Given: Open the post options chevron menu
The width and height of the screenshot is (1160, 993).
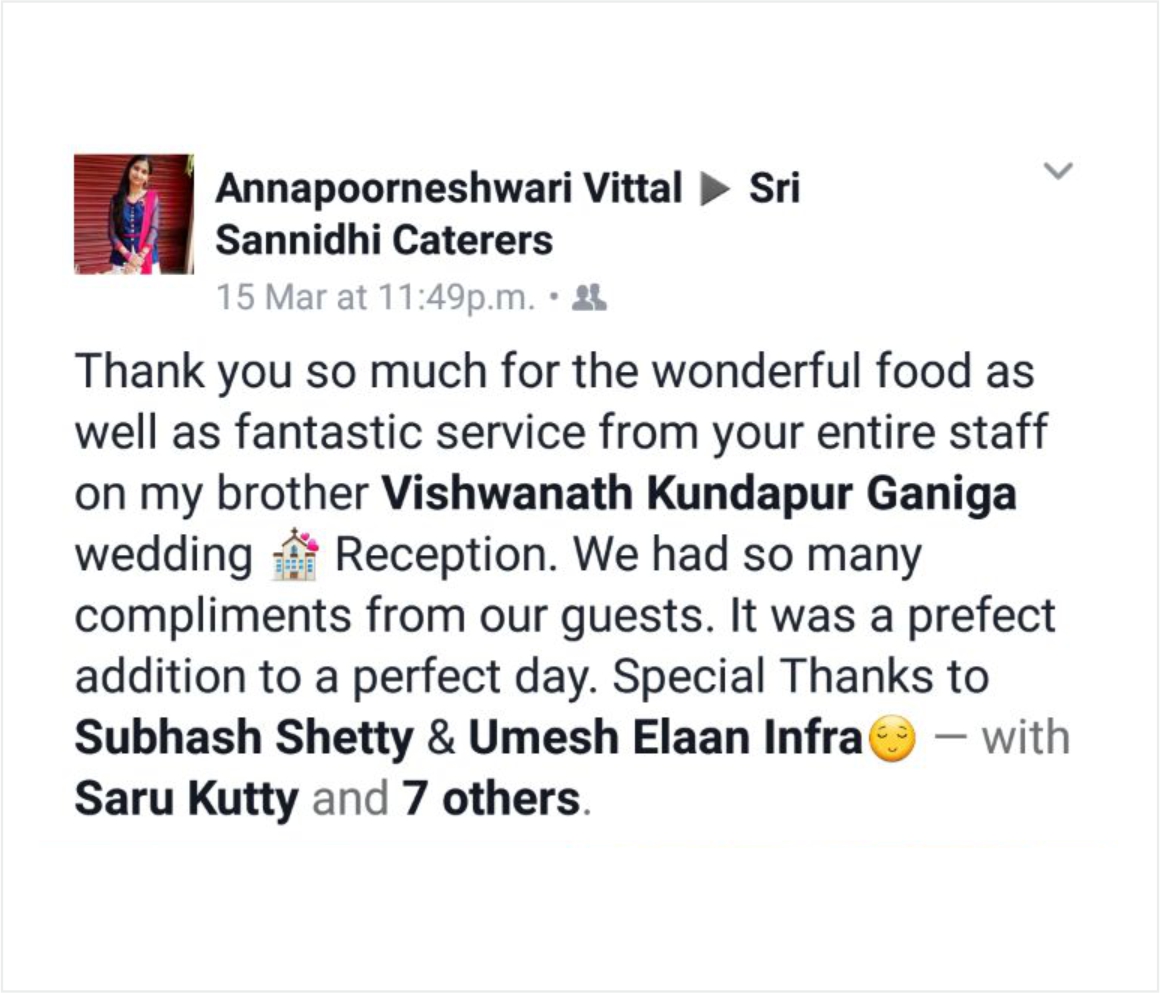Looking at the screenshot, I should coord(1057,171).
